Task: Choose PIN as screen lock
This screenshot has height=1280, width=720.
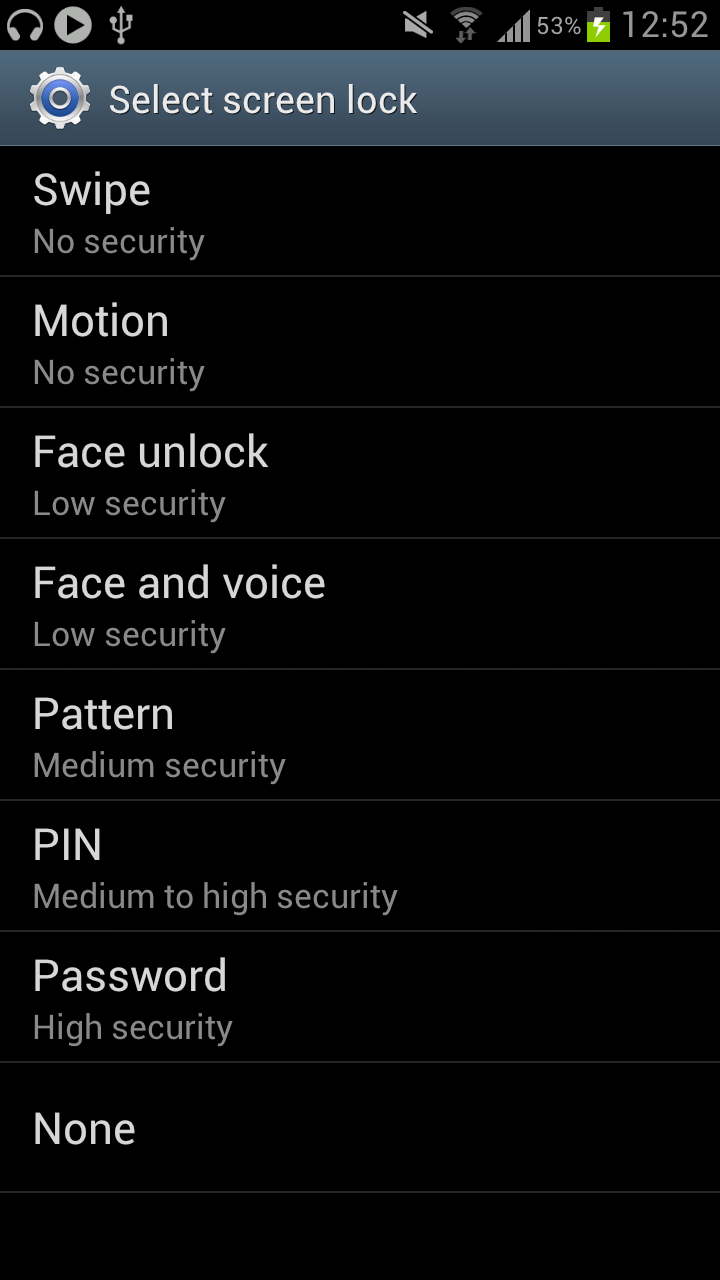Action: tap(360, 867)
